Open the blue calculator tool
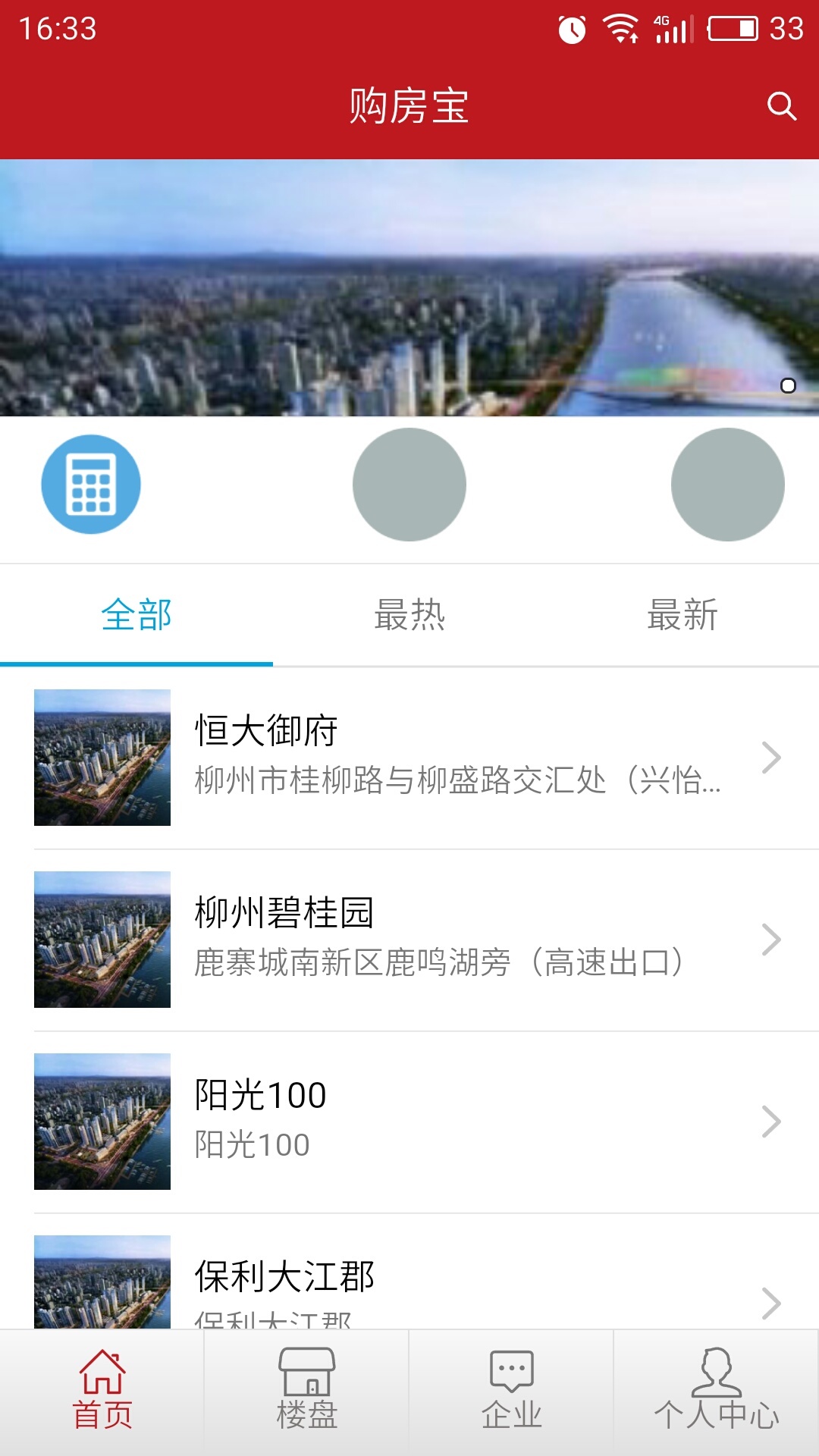Image resolution: width=819 pixels, height=1456 pixels. 91,485
